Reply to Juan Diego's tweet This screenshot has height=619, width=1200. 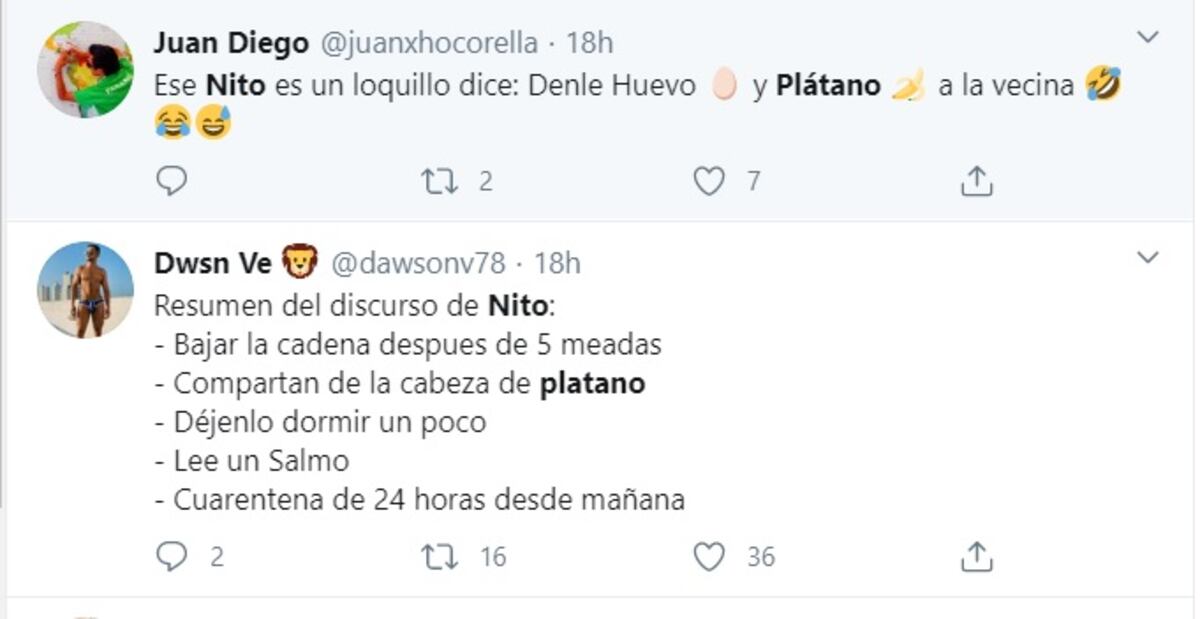tap(172, 181)
